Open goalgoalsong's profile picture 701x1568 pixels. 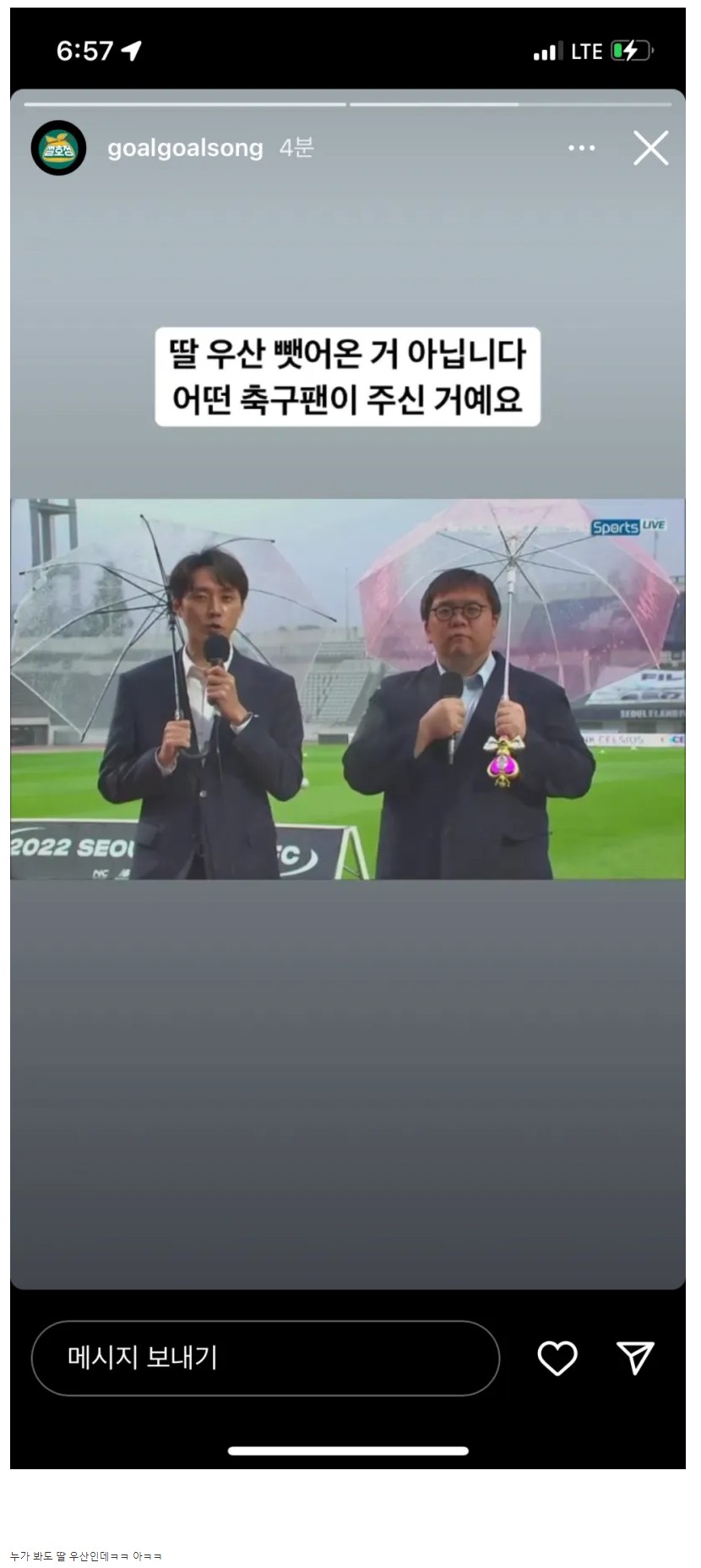58,148
